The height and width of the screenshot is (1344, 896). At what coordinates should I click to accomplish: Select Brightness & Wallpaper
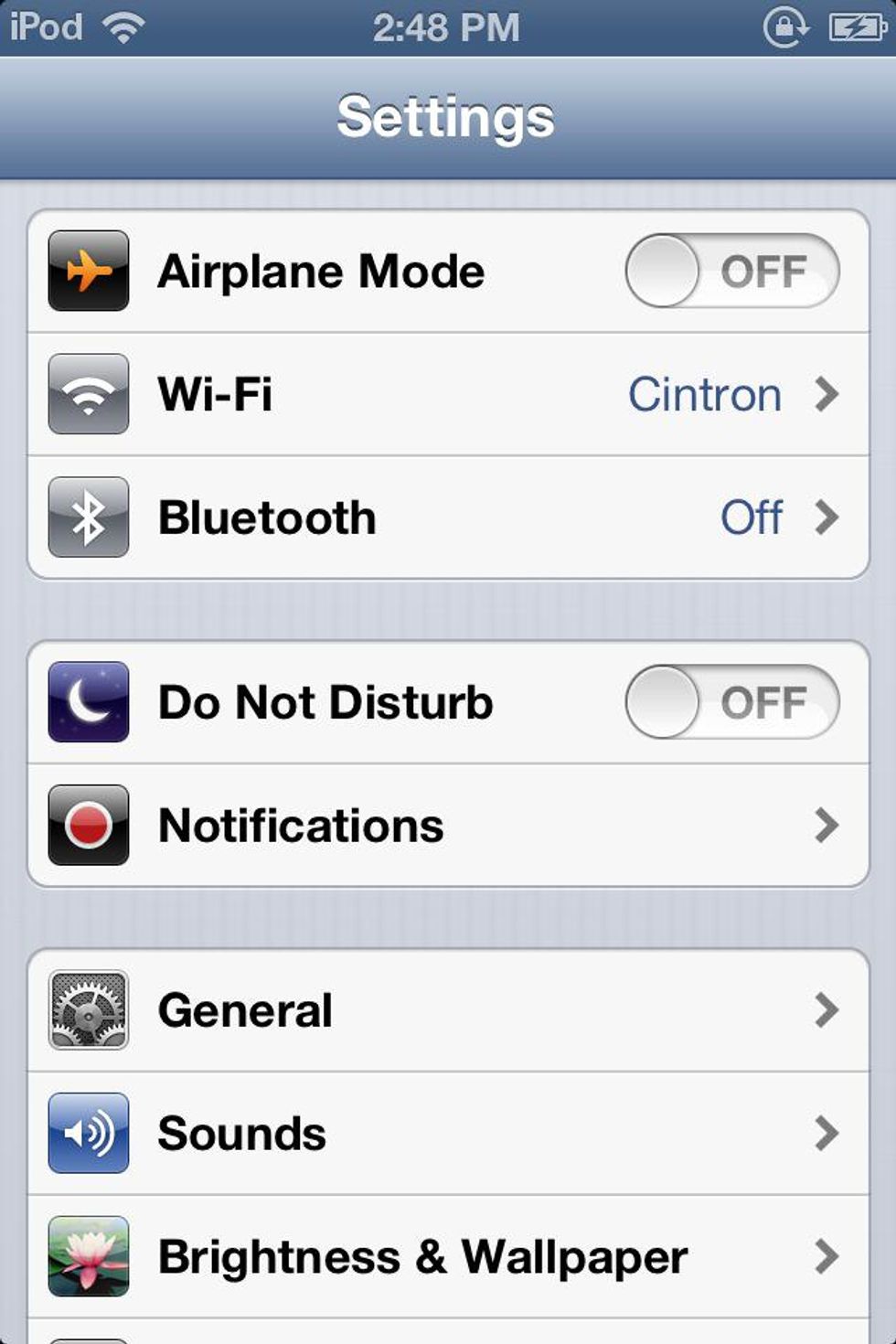point(448,1256)
